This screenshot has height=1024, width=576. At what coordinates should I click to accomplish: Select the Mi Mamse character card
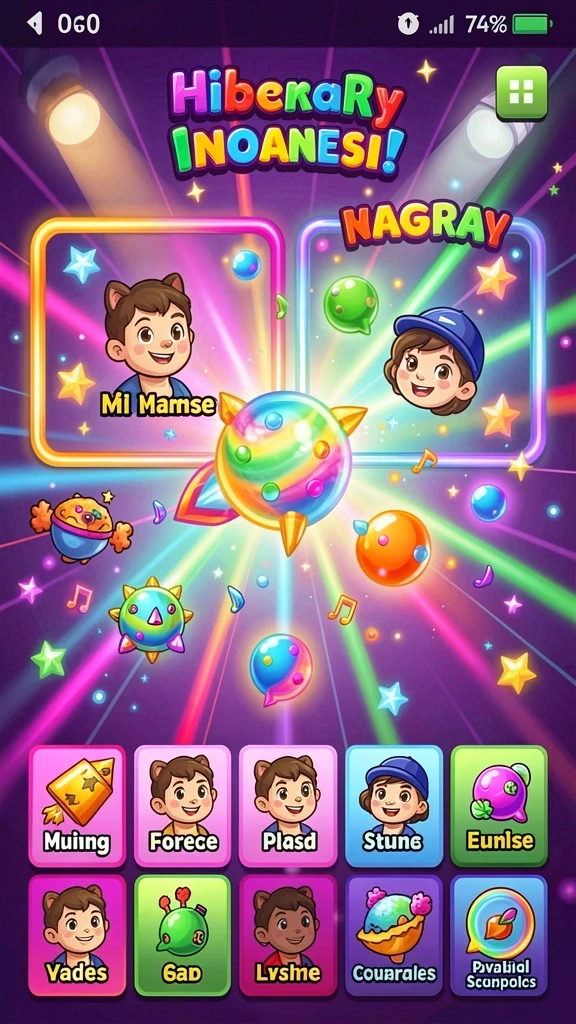click(x=157, y=342)
